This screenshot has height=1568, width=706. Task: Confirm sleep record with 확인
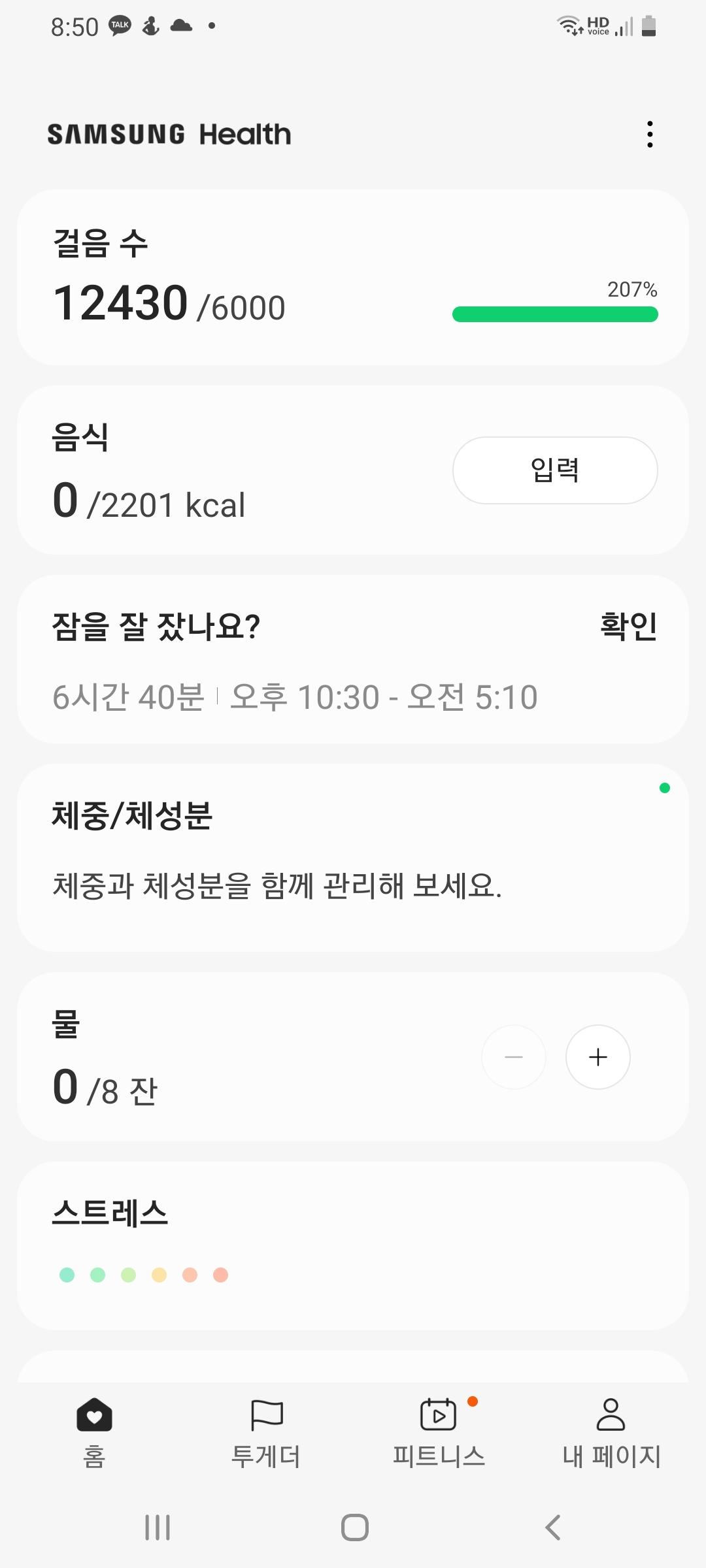point(628,626)
